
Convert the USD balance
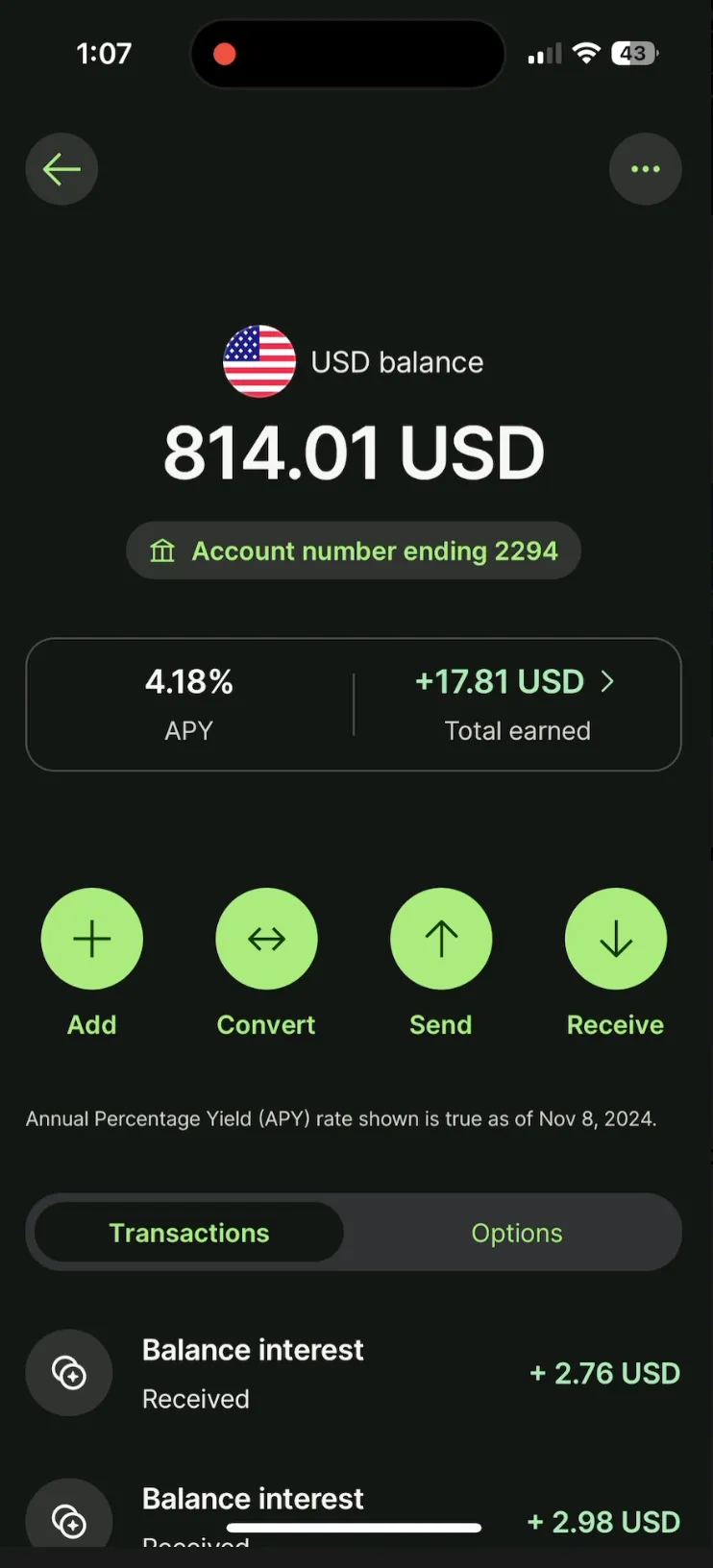266,939
